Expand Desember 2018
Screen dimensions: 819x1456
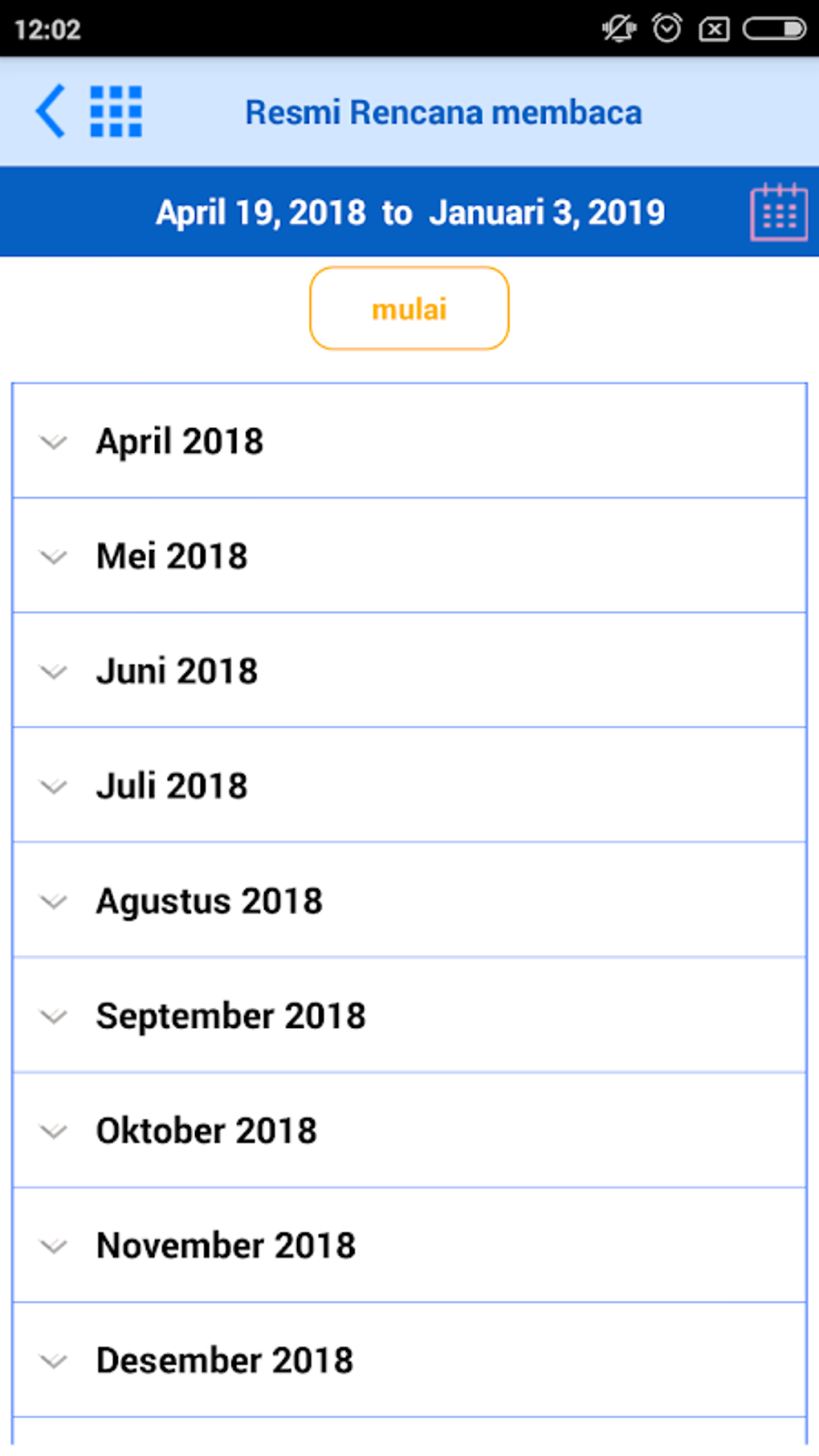tap(409, 1360)
